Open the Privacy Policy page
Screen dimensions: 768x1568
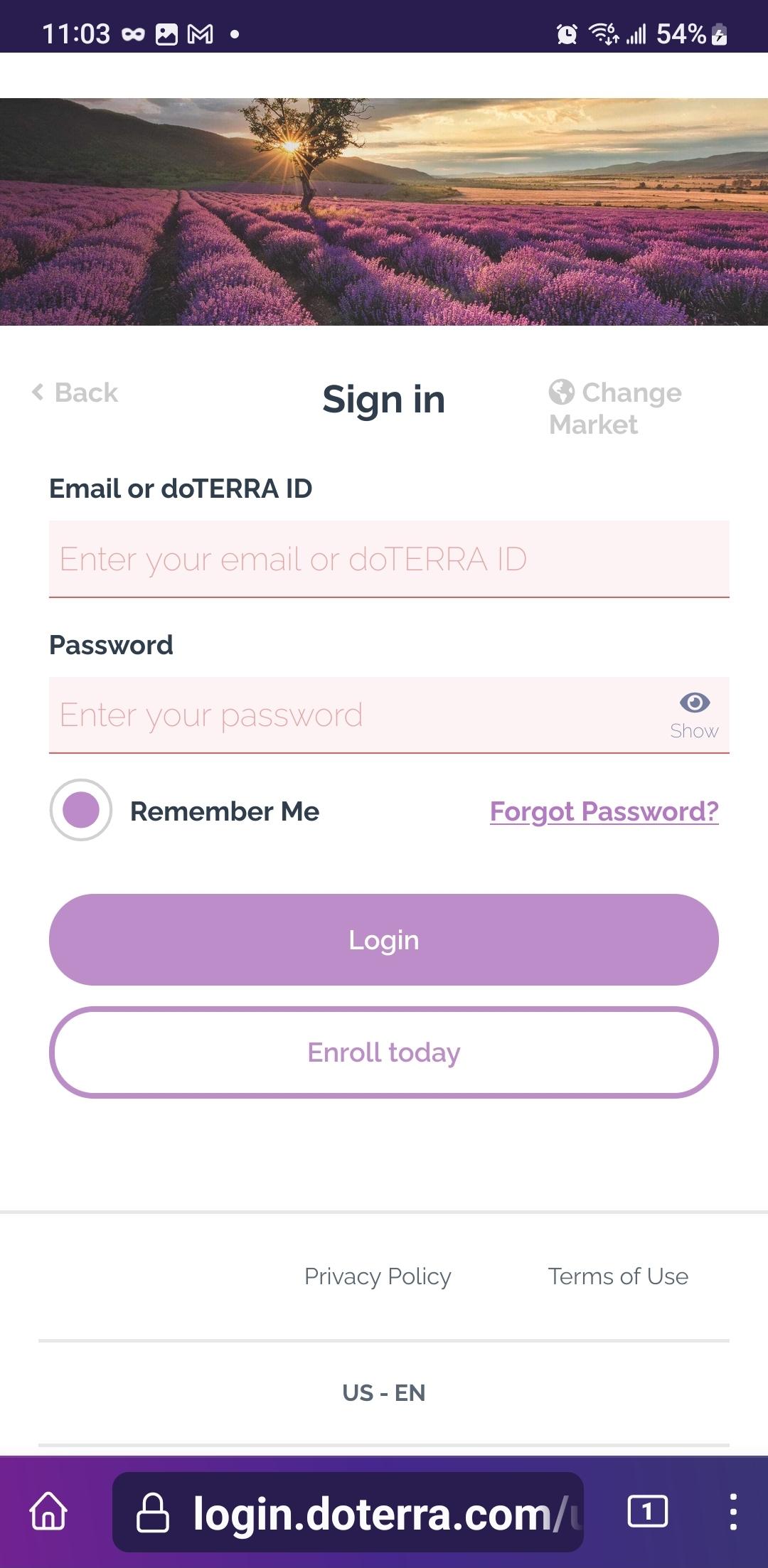click(377, 1276)
